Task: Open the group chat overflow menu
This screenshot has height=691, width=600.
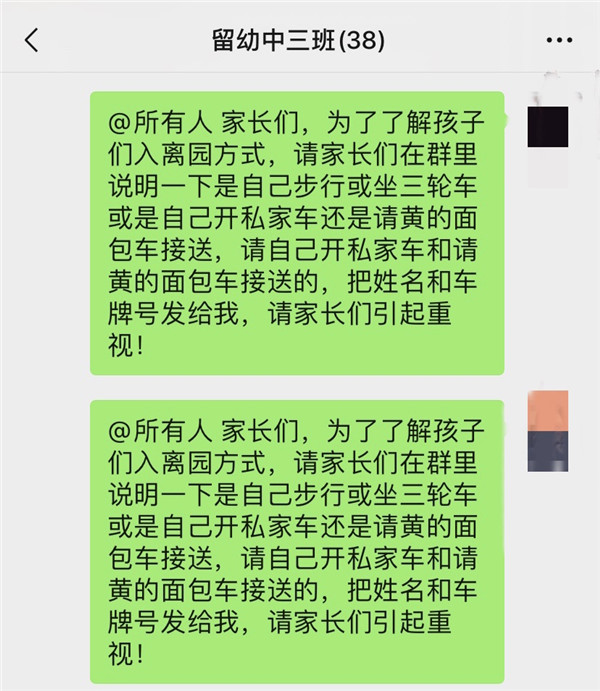Action: (x=559, y=41)
